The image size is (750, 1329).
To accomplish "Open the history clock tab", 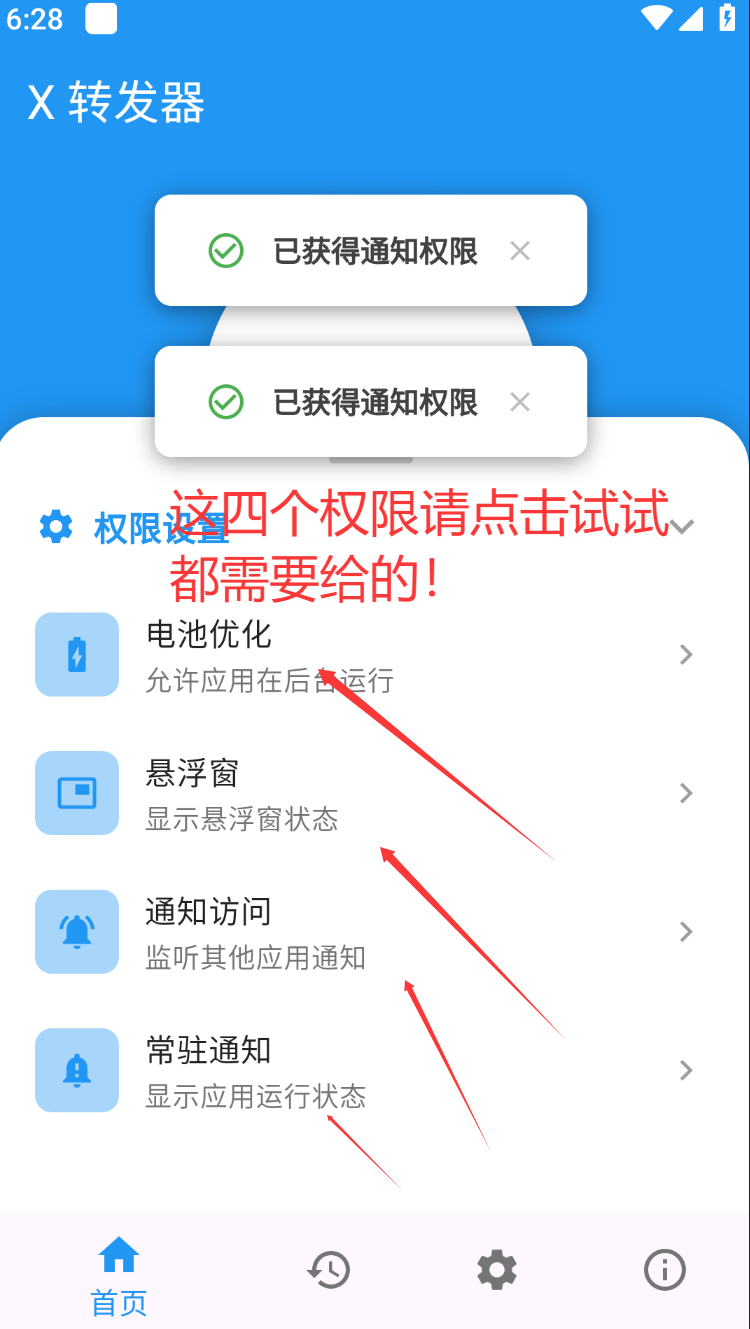I will pyautogui.click(x=328, y=1270).
